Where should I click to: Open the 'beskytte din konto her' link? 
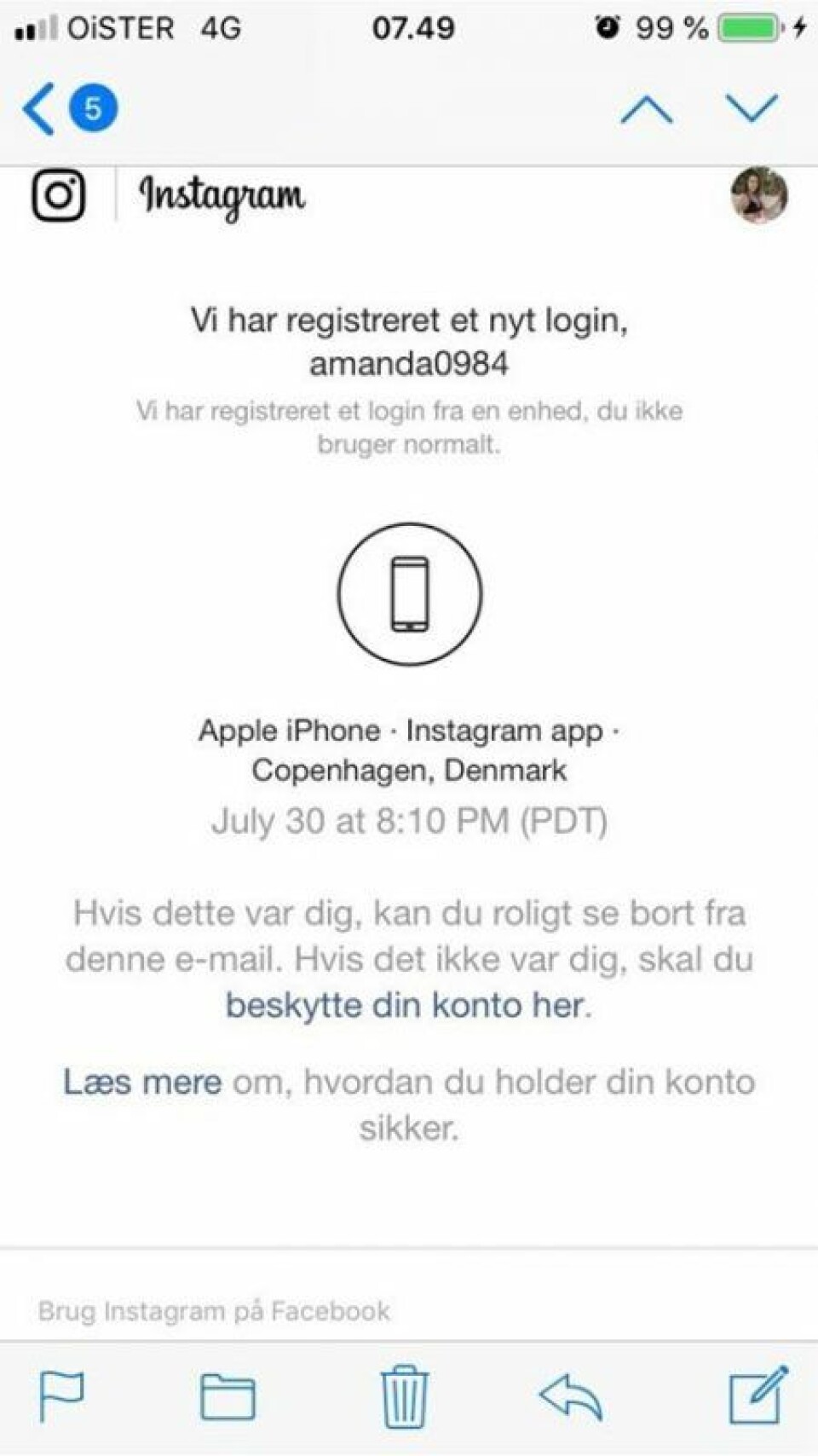point(406,1005)
